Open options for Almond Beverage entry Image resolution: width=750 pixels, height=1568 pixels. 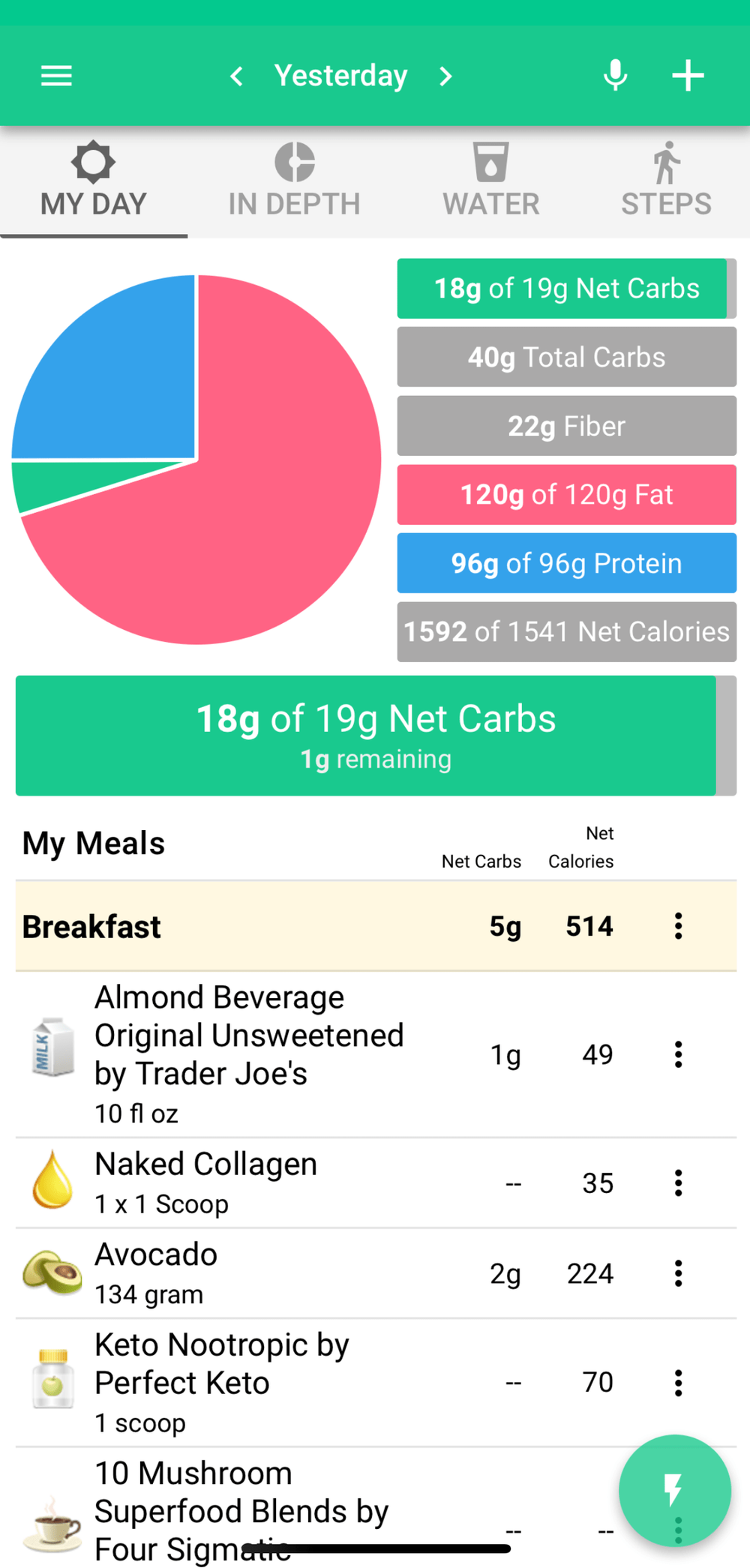click(678, 1054)
